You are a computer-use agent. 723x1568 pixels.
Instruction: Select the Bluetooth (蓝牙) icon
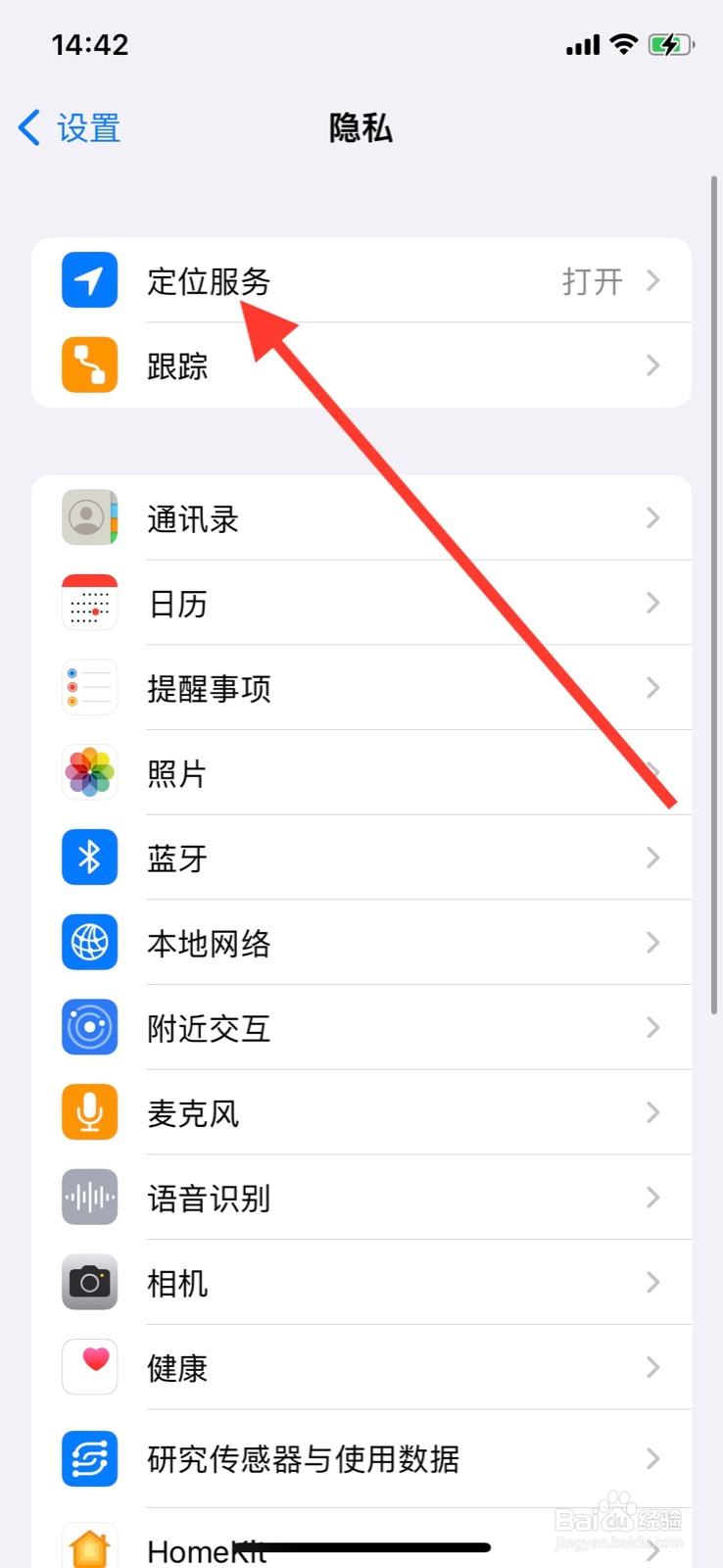[89, 857]
